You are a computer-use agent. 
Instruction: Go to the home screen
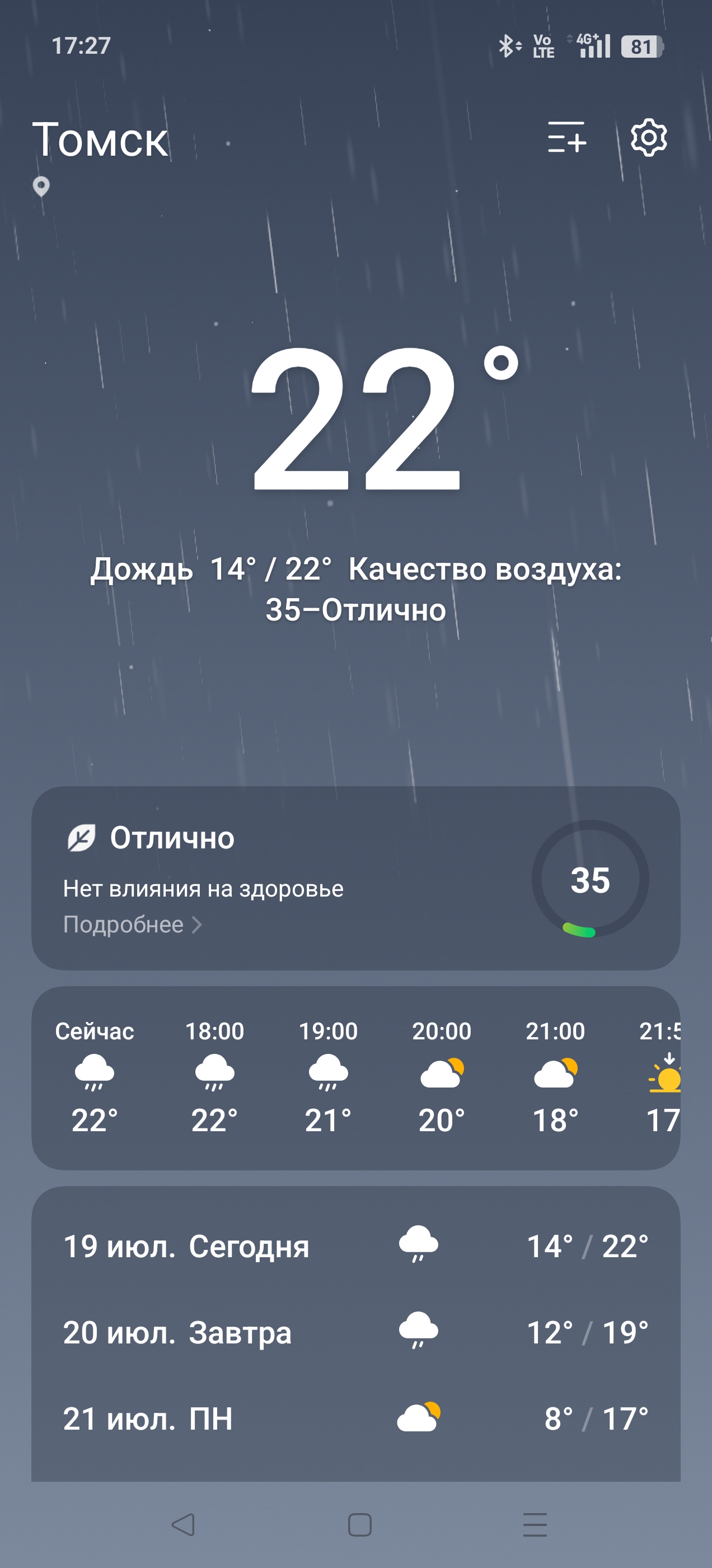tap(360, 1525)
